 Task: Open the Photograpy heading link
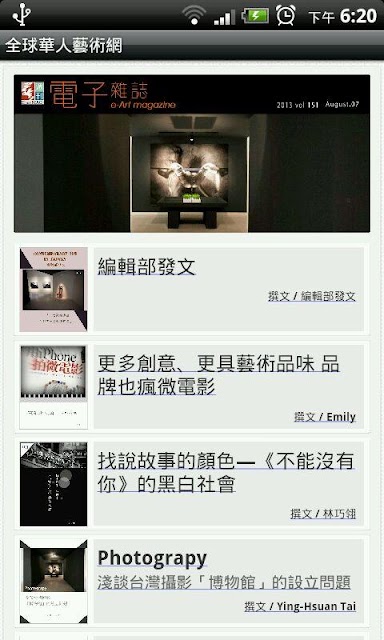[x=152, y=558]
